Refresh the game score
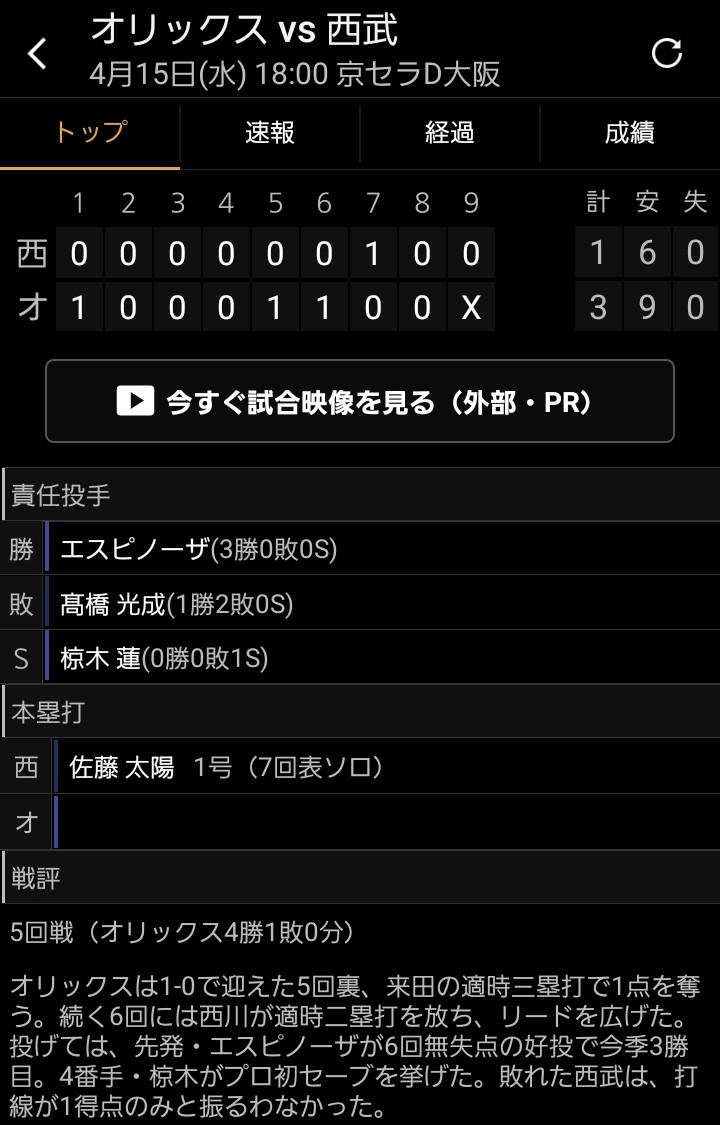This screenshot has height=1125, width=720. coord(666,54)
